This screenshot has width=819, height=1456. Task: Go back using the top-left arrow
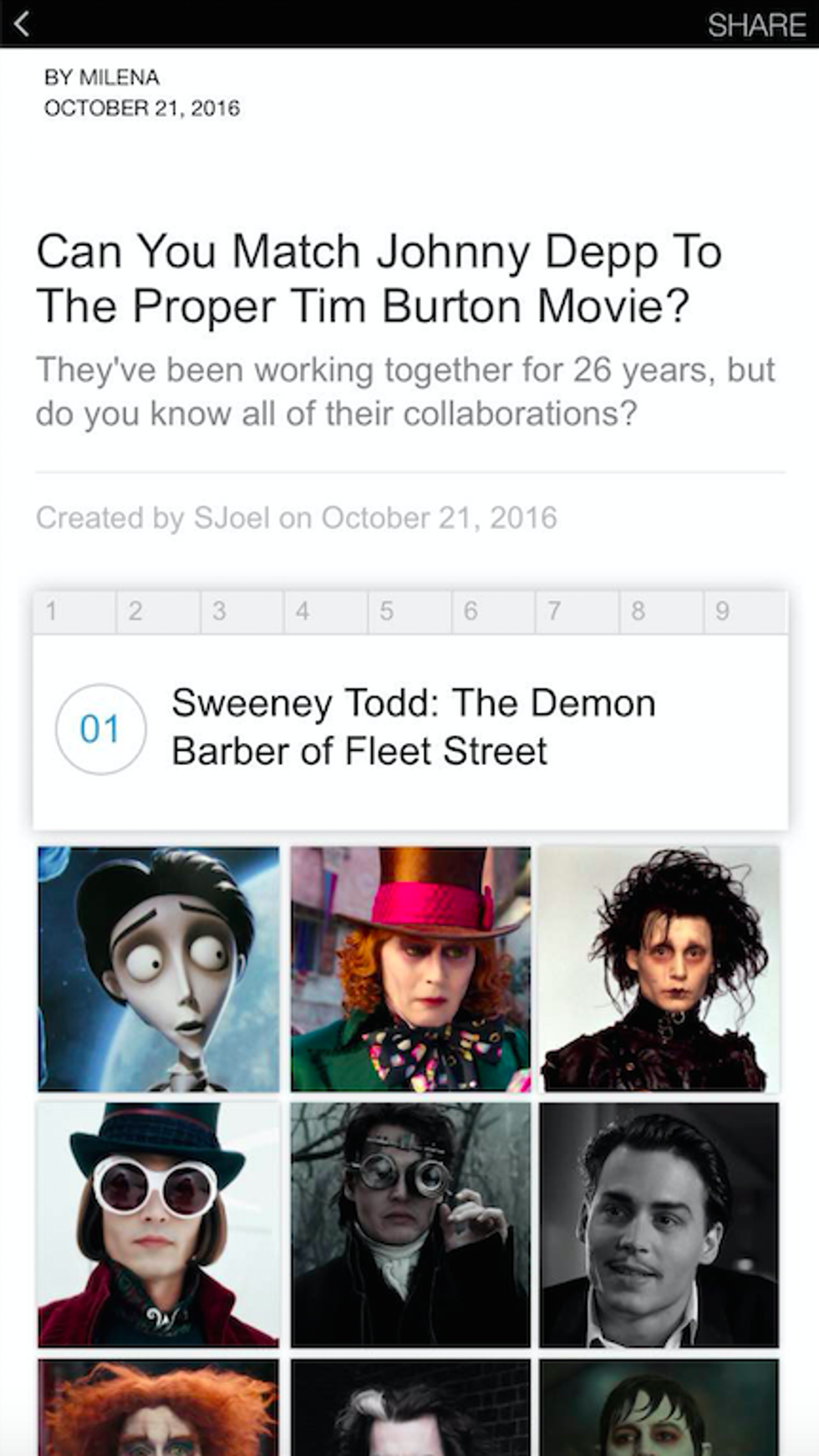23,24
